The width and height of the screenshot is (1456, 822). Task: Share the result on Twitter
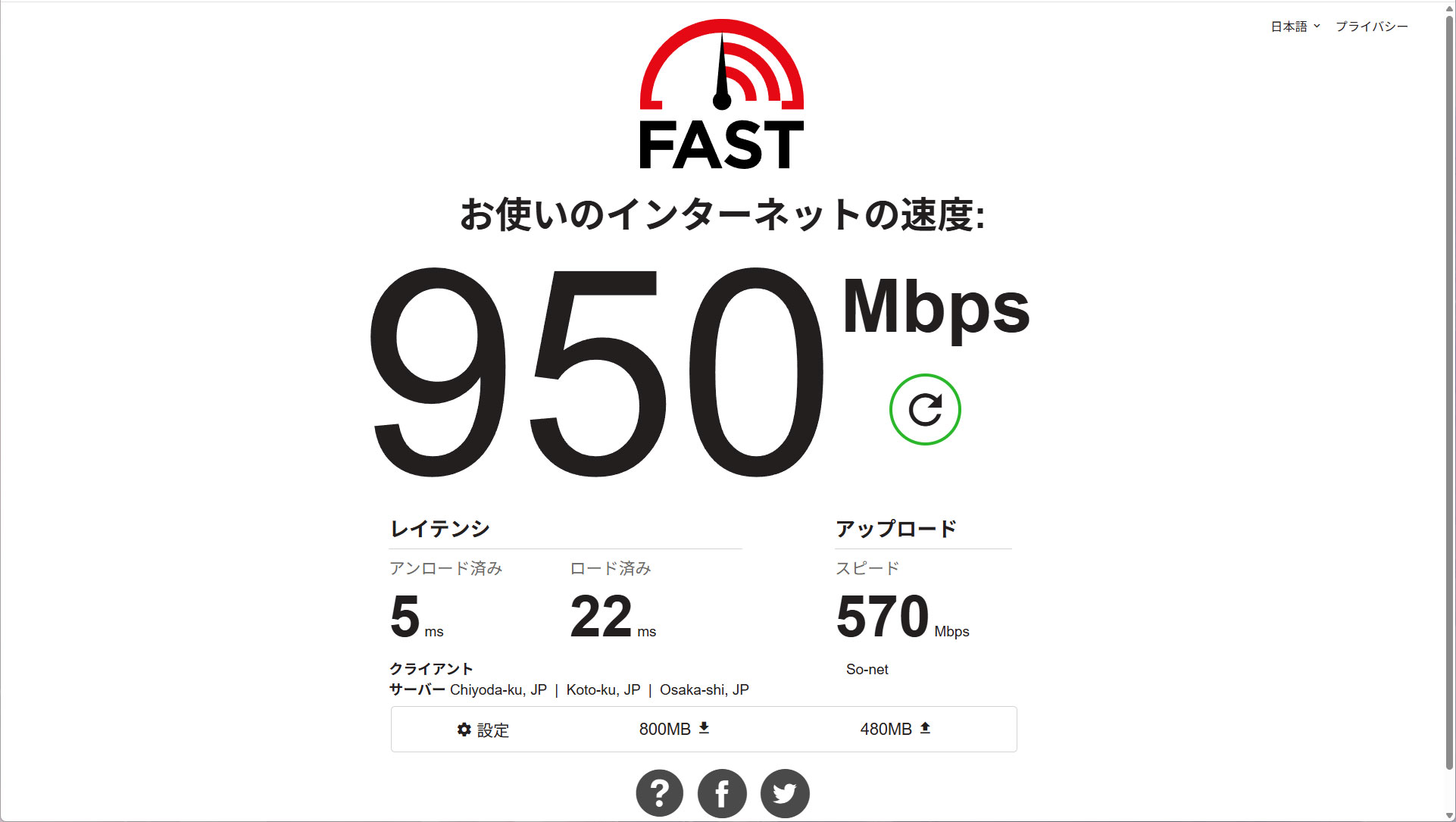(x=785, y=793)
